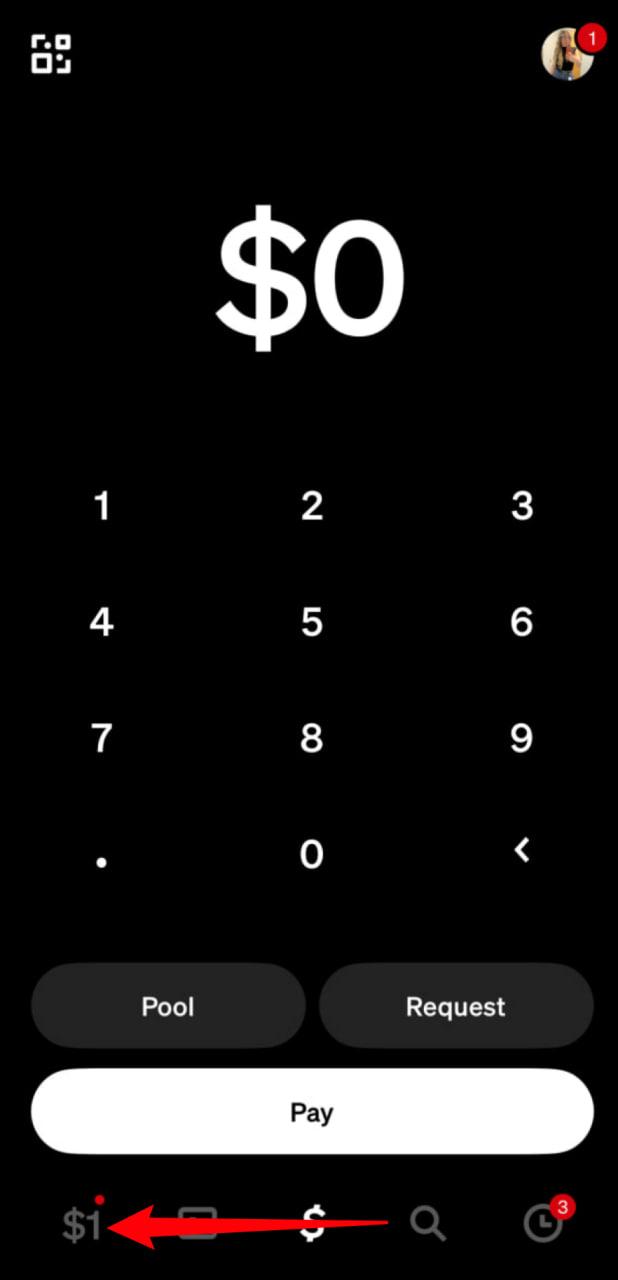Image resolution: width=618 pixels, height=1280 pixels.
Task: Switch to the search tab
Action: pos(428,1223)
